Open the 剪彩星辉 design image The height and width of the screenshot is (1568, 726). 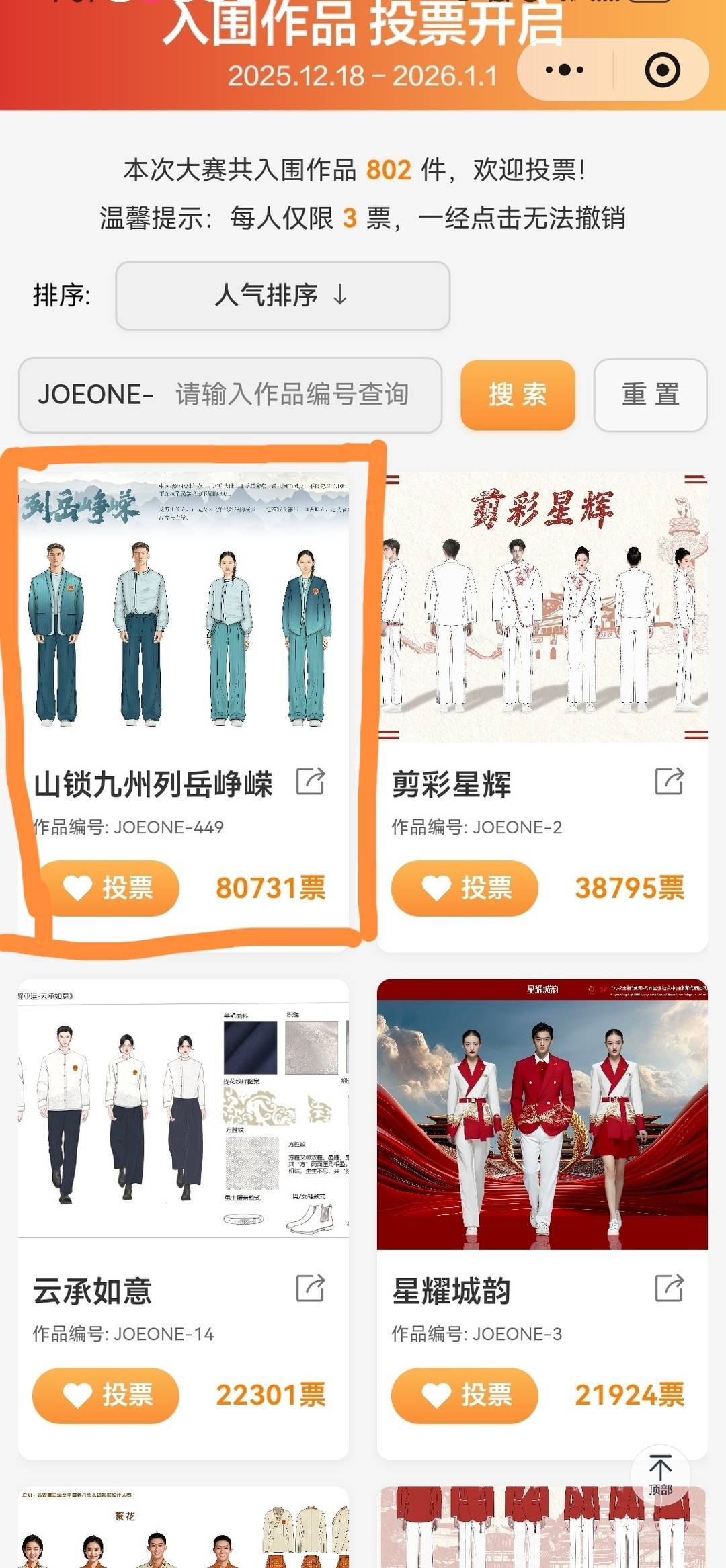pos(542,605)
